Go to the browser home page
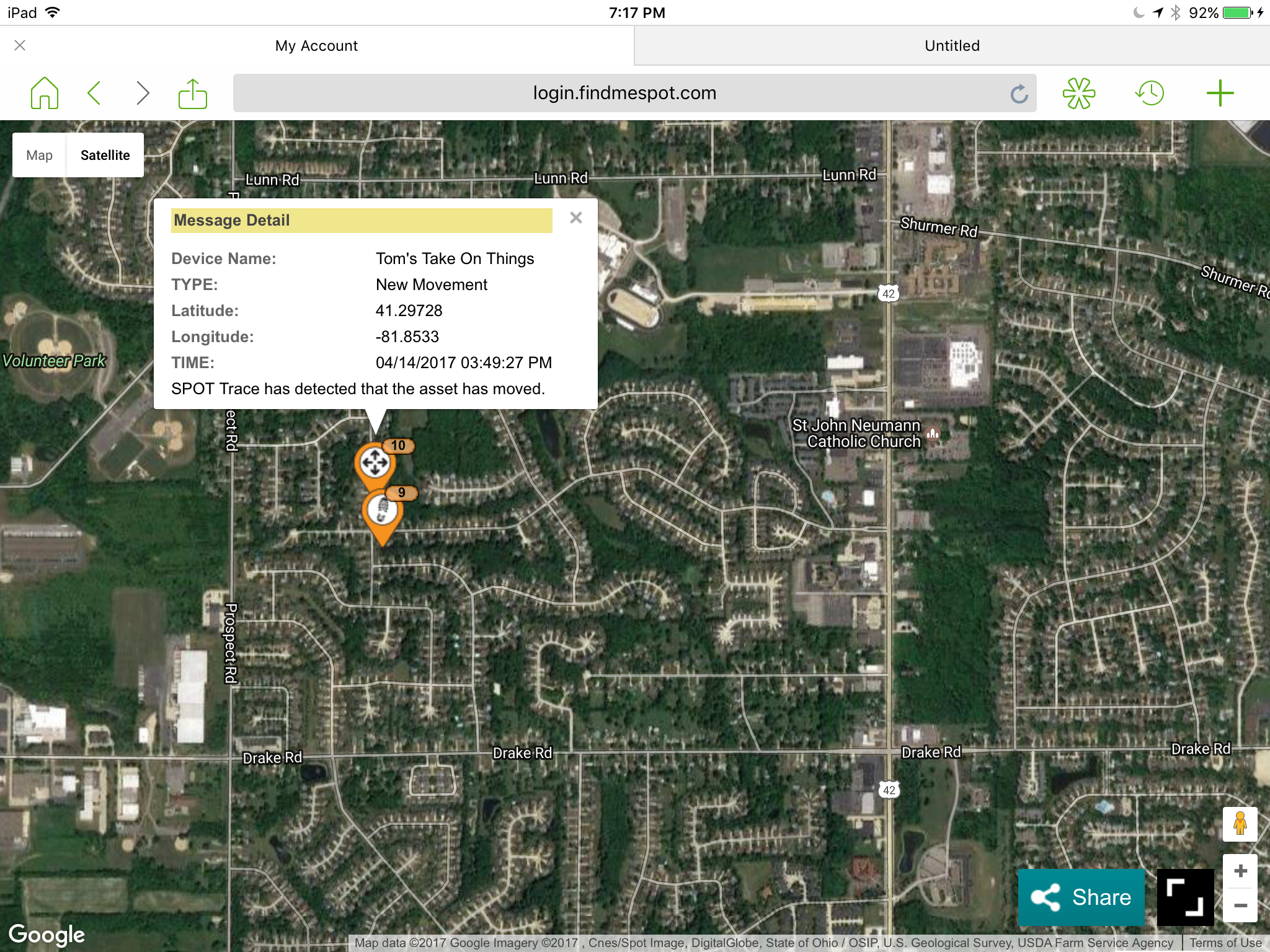 (45, 93)
